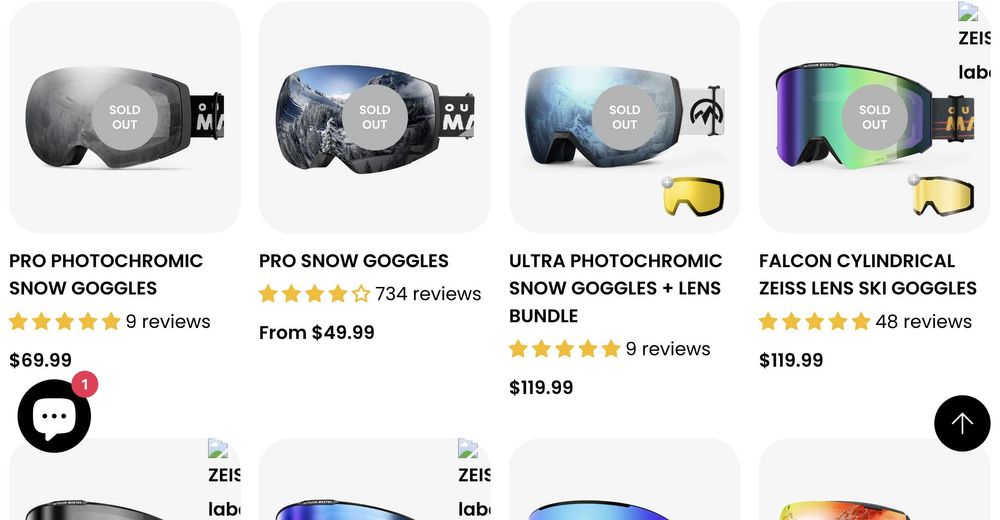Open the Pro Snow Goggles title link
Screen dimensions: 1000x520
point(354,261)
